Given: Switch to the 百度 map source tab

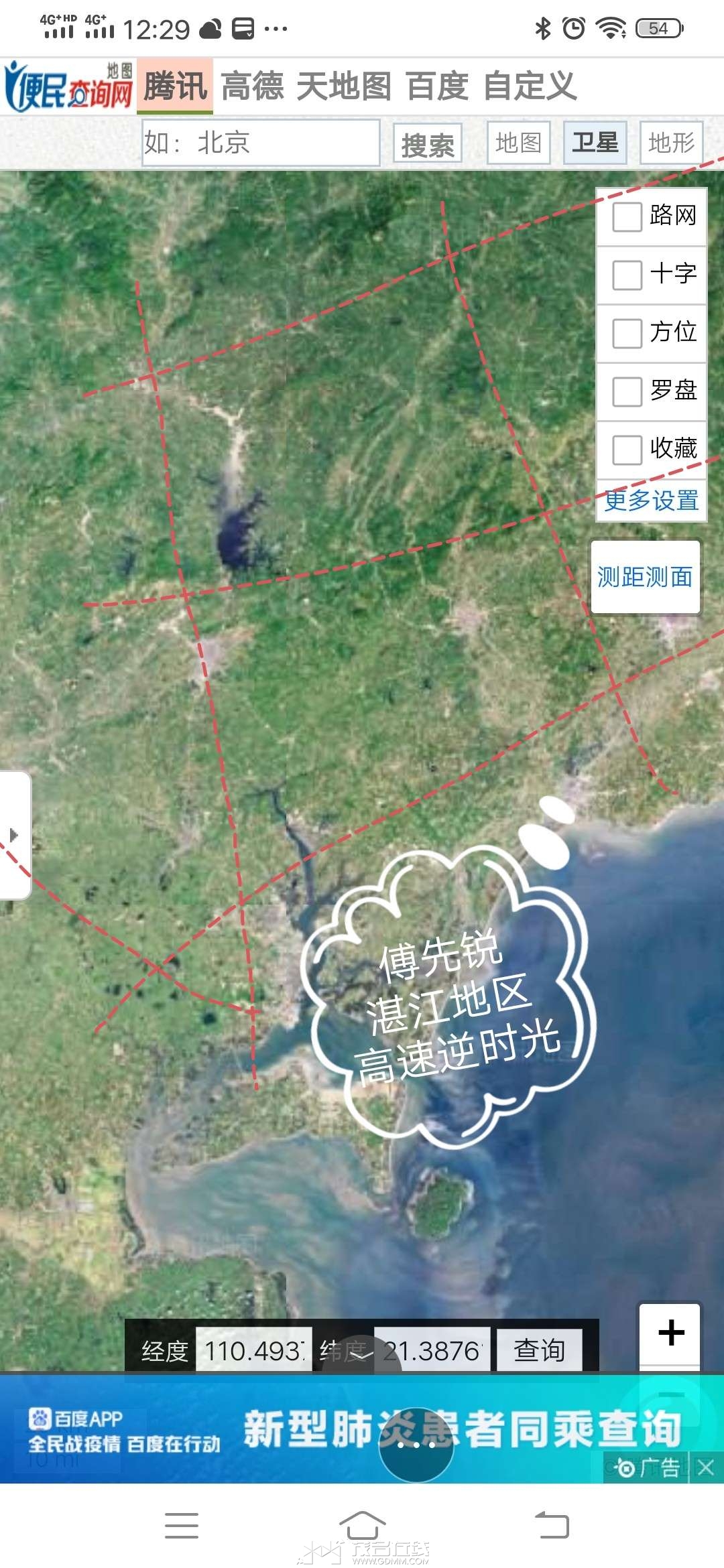Looking at the screenshot, I should coord(437,86).
